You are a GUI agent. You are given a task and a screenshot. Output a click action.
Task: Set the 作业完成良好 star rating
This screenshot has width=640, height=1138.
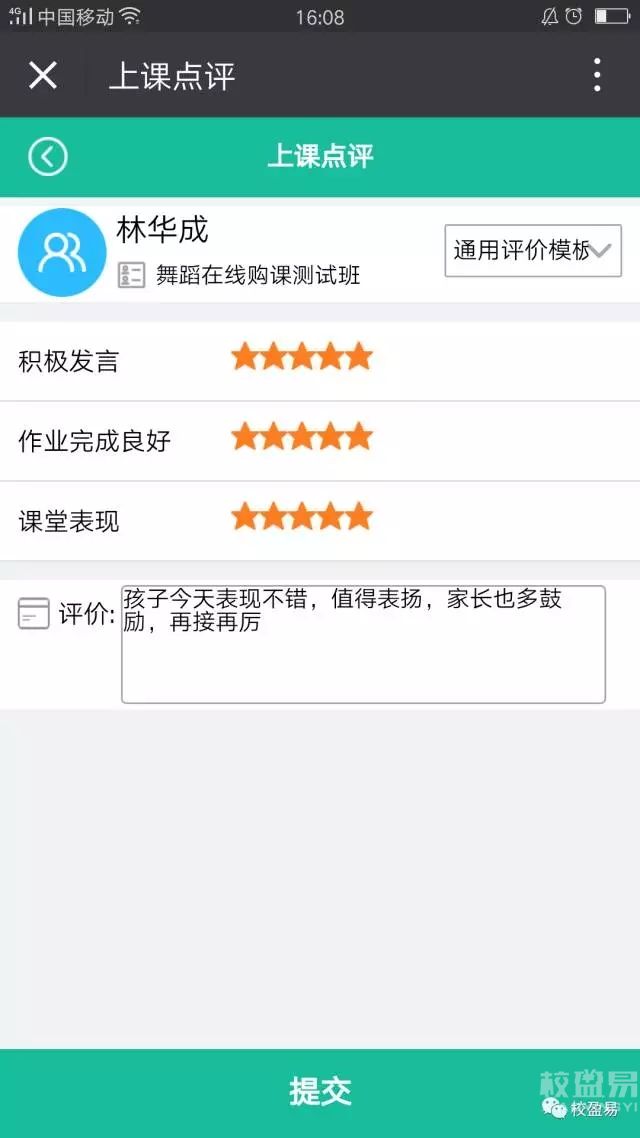point(301,437)
